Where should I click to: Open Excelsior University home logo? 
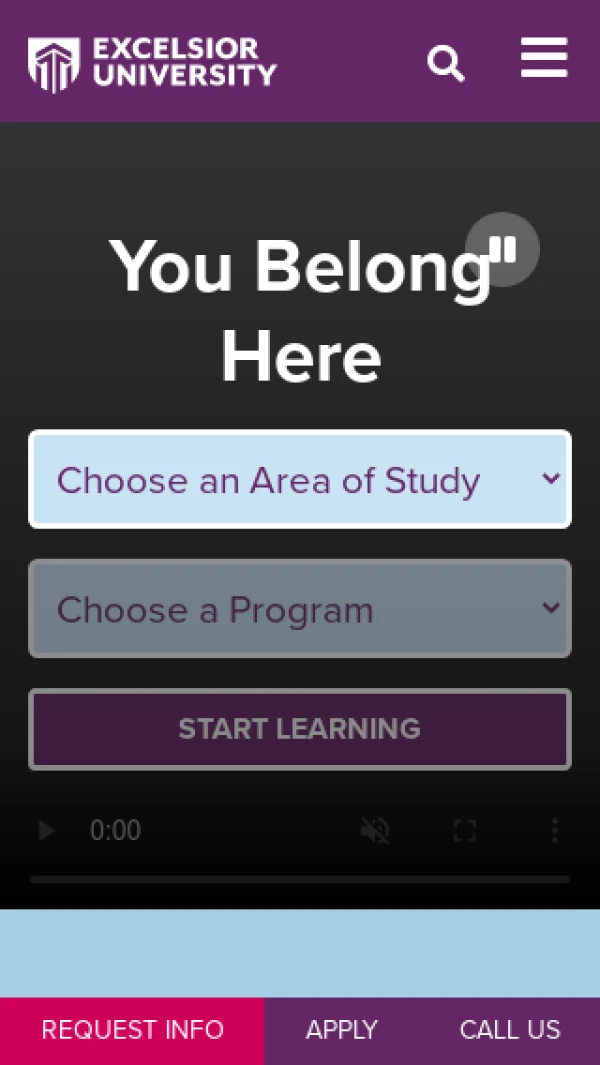point(152,63)
